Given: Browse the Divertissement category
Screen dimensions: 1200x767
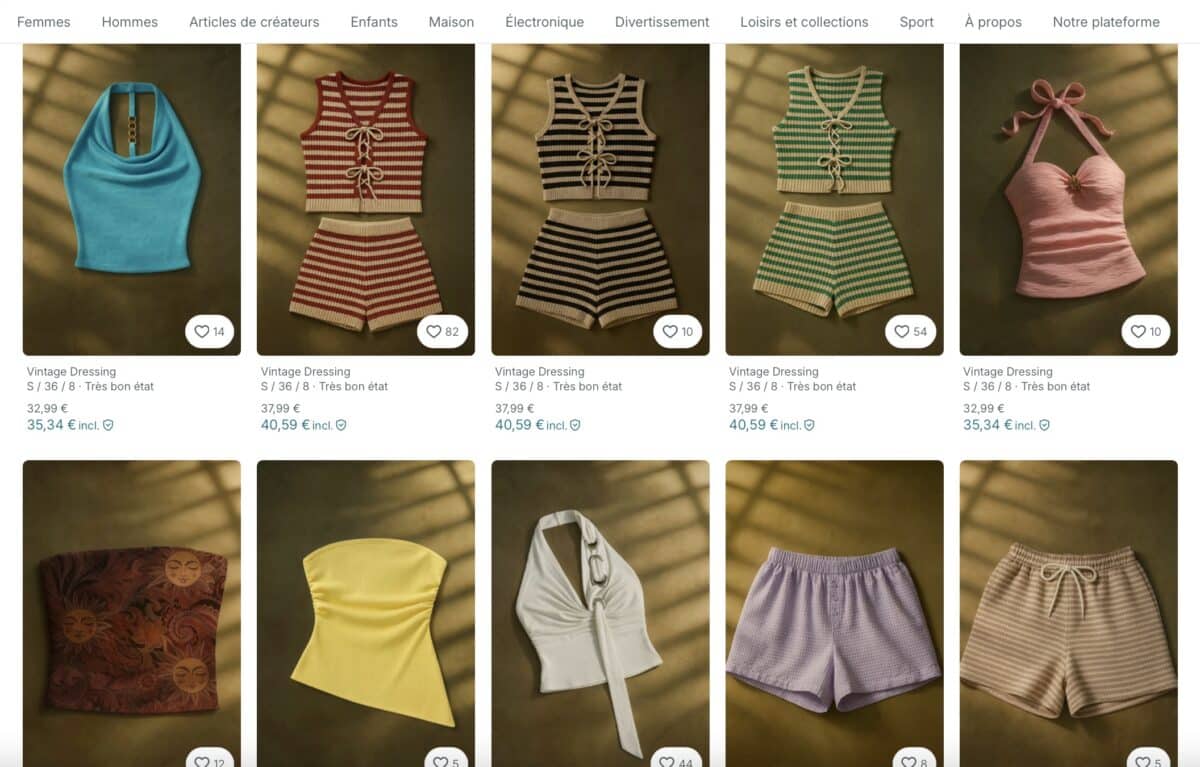Looking at the screenshot, I should pyautogui.click(x=662, y=22).
